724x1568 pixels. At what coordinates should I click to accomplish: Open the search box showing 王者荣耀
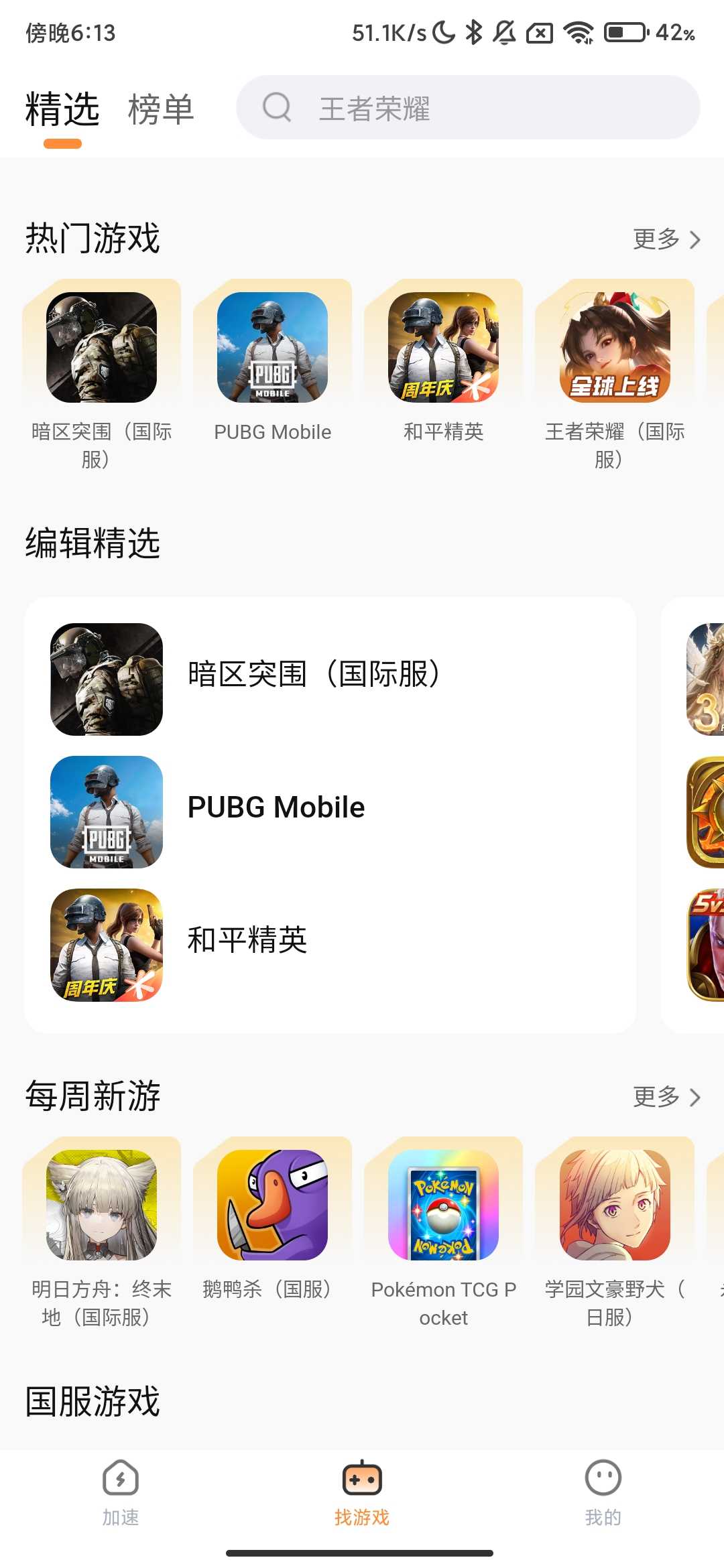[x=468, y=108]
